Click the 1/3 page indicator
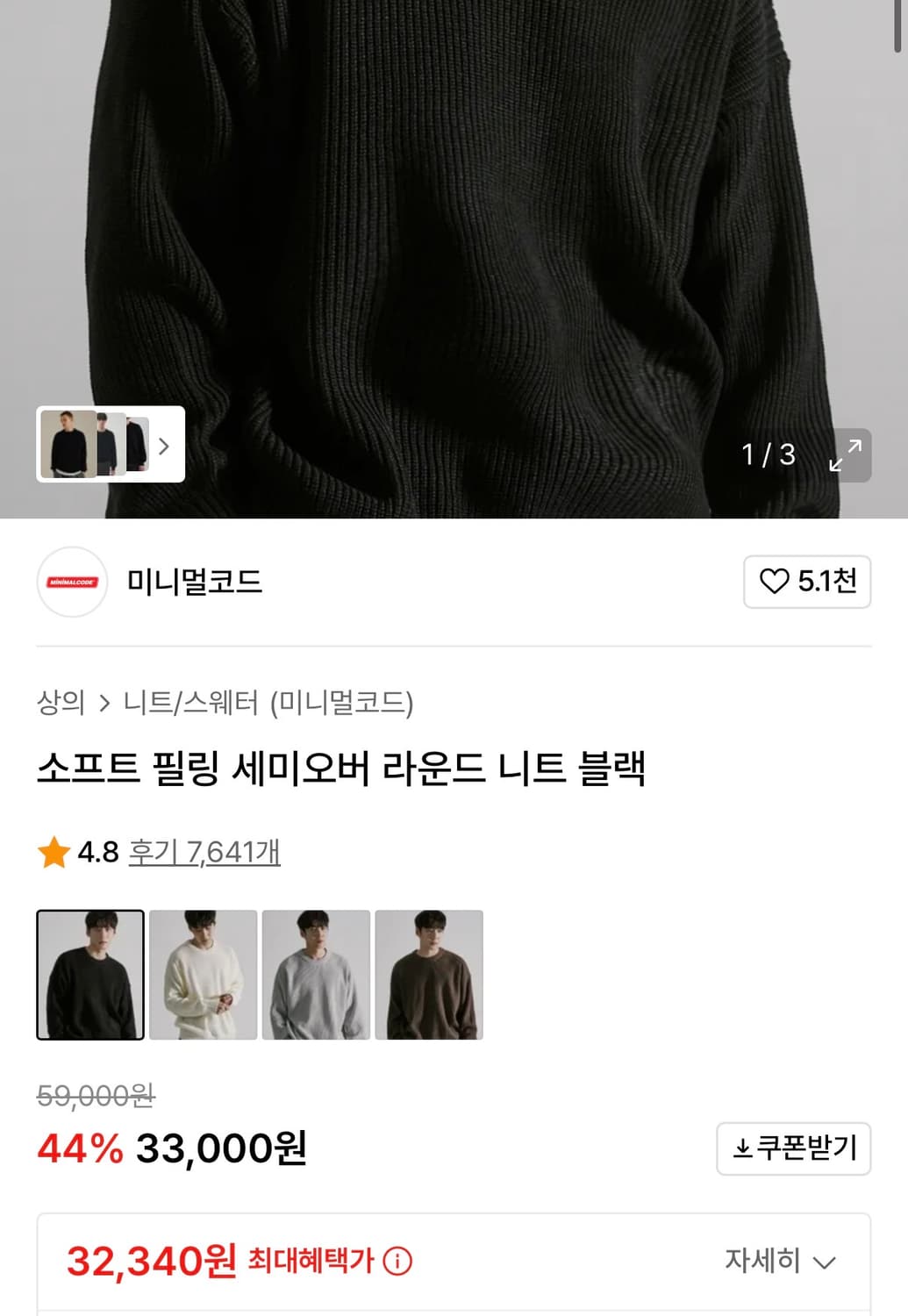908x1316 pixels. point(766,454)
